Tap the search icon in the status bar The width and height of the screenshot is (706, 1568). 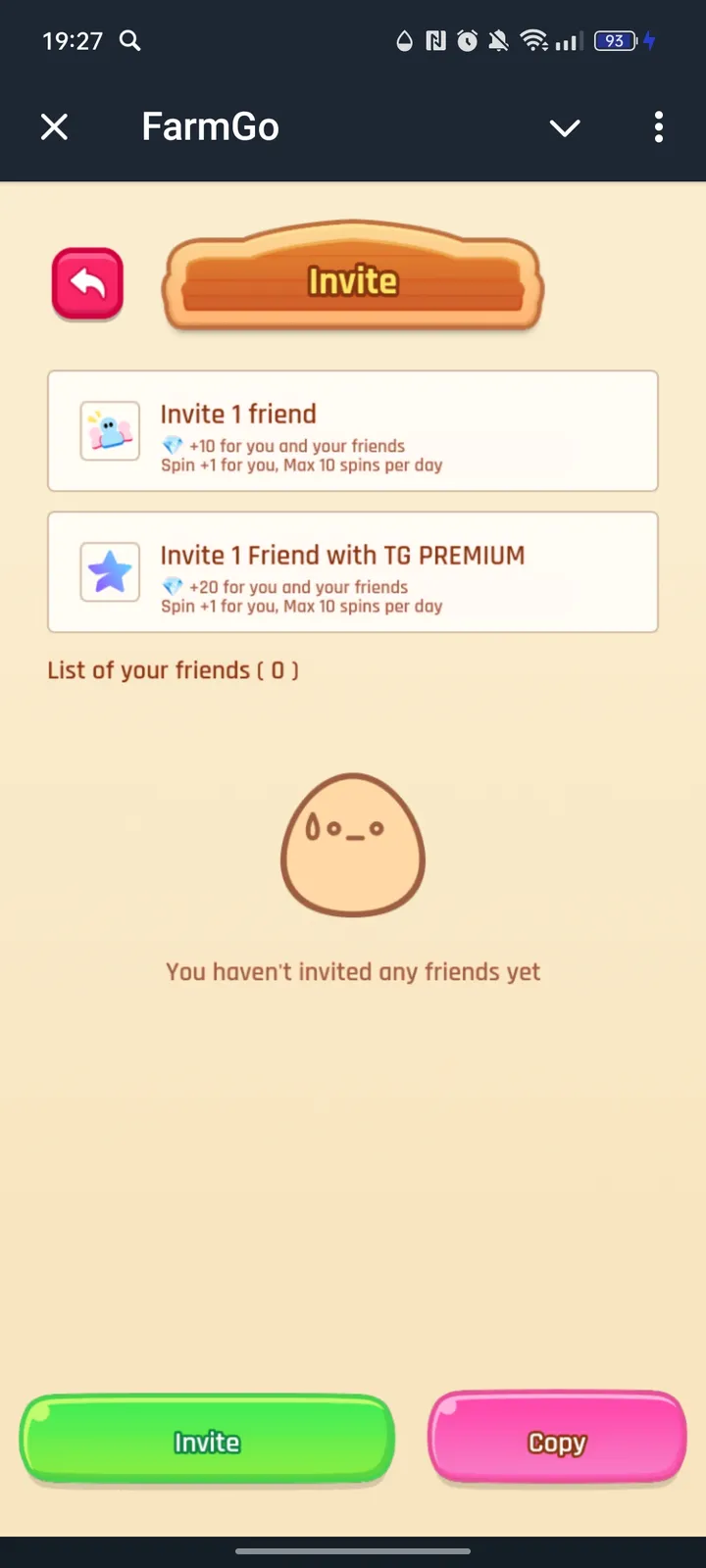click(x=128, y=41)
